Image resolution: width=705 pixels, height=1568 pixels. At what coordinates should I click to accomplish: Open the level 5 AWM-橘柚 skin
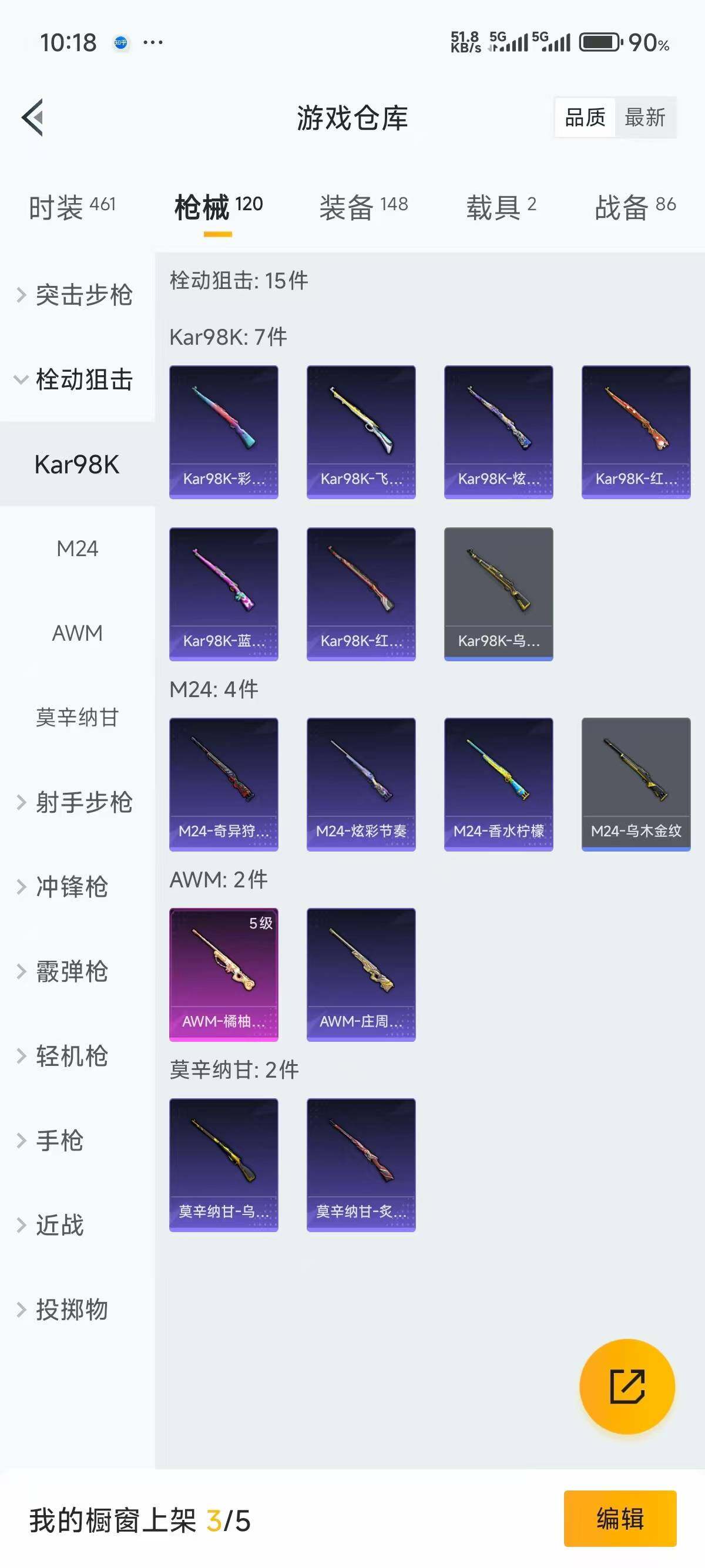[223, 974]
